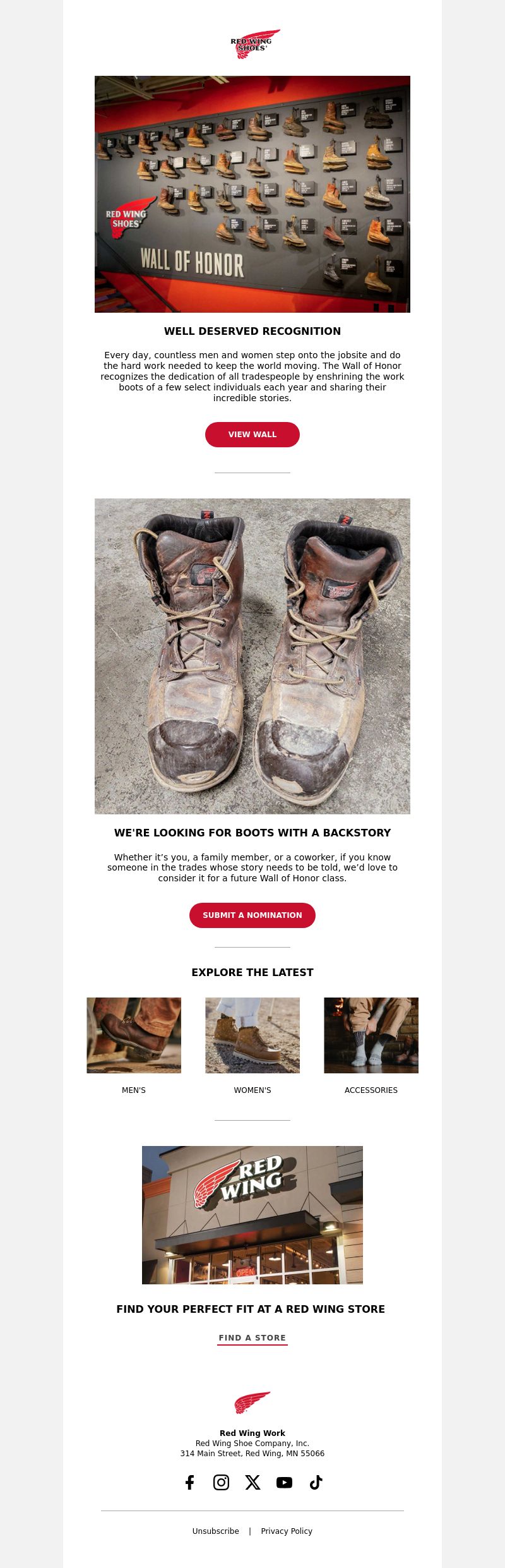Open the Women's category tile

click(252, 1035)
